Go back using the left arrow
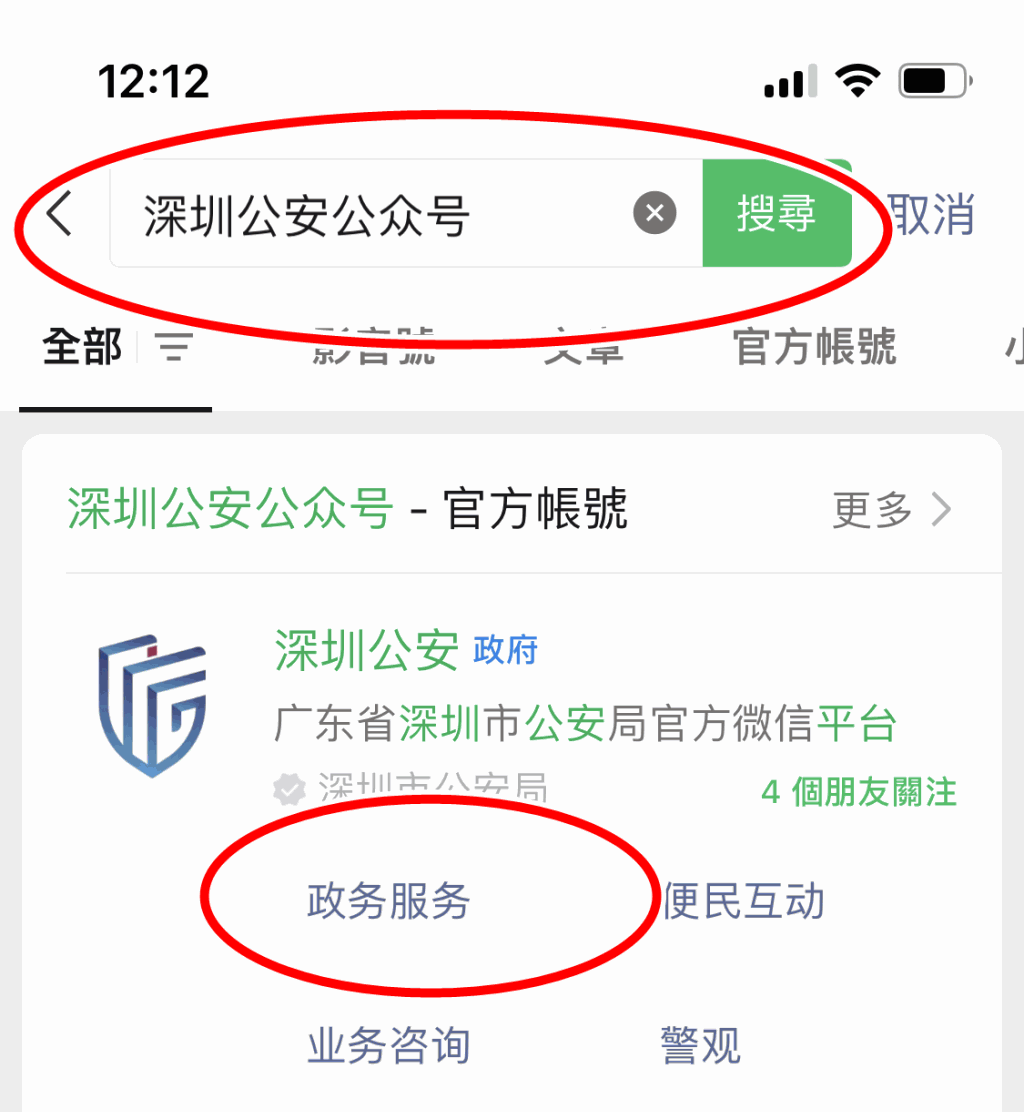 tap(60, 214)
